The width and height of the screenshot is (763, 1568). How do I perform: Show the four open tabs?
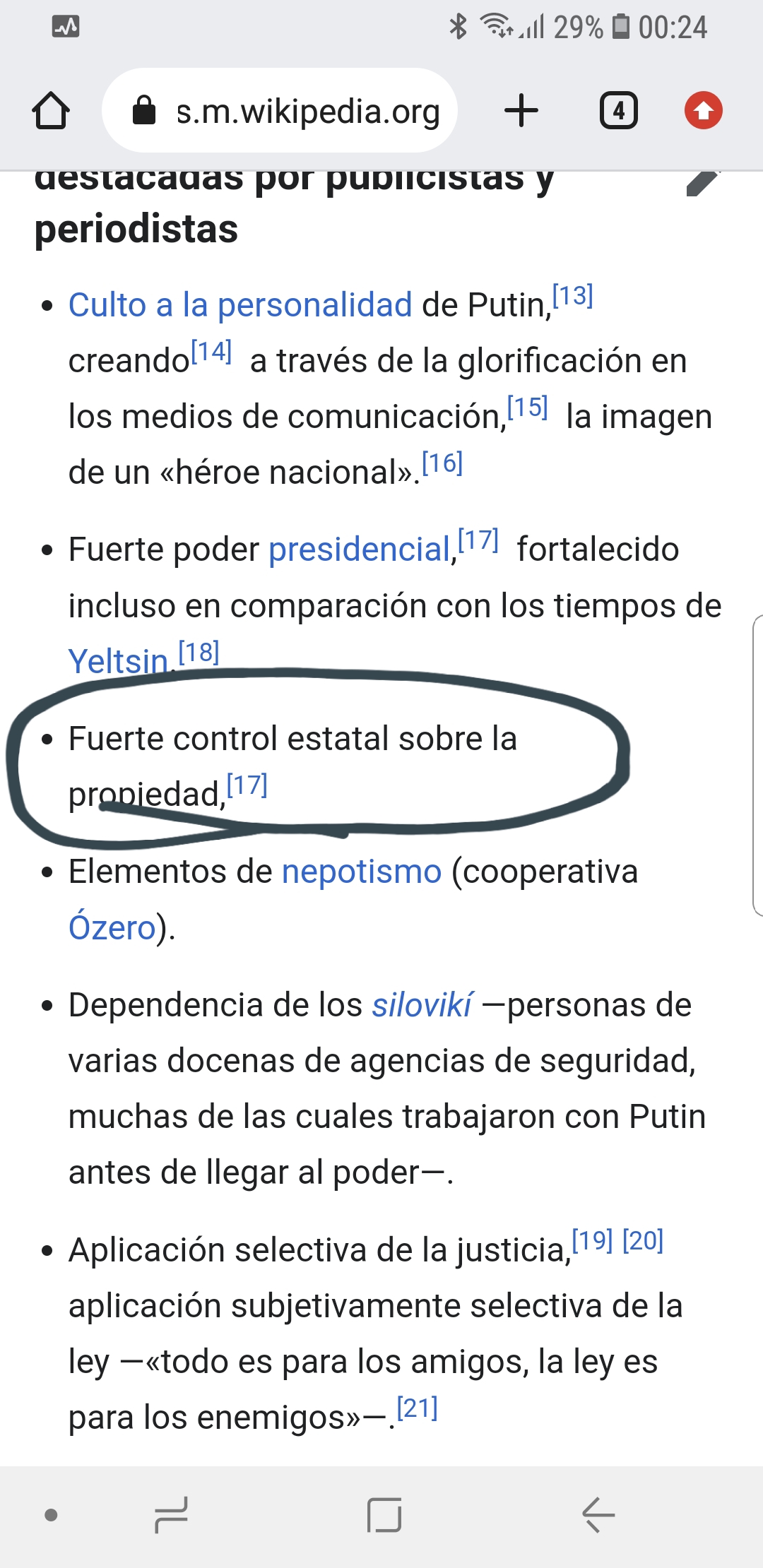tap(618, 111)
